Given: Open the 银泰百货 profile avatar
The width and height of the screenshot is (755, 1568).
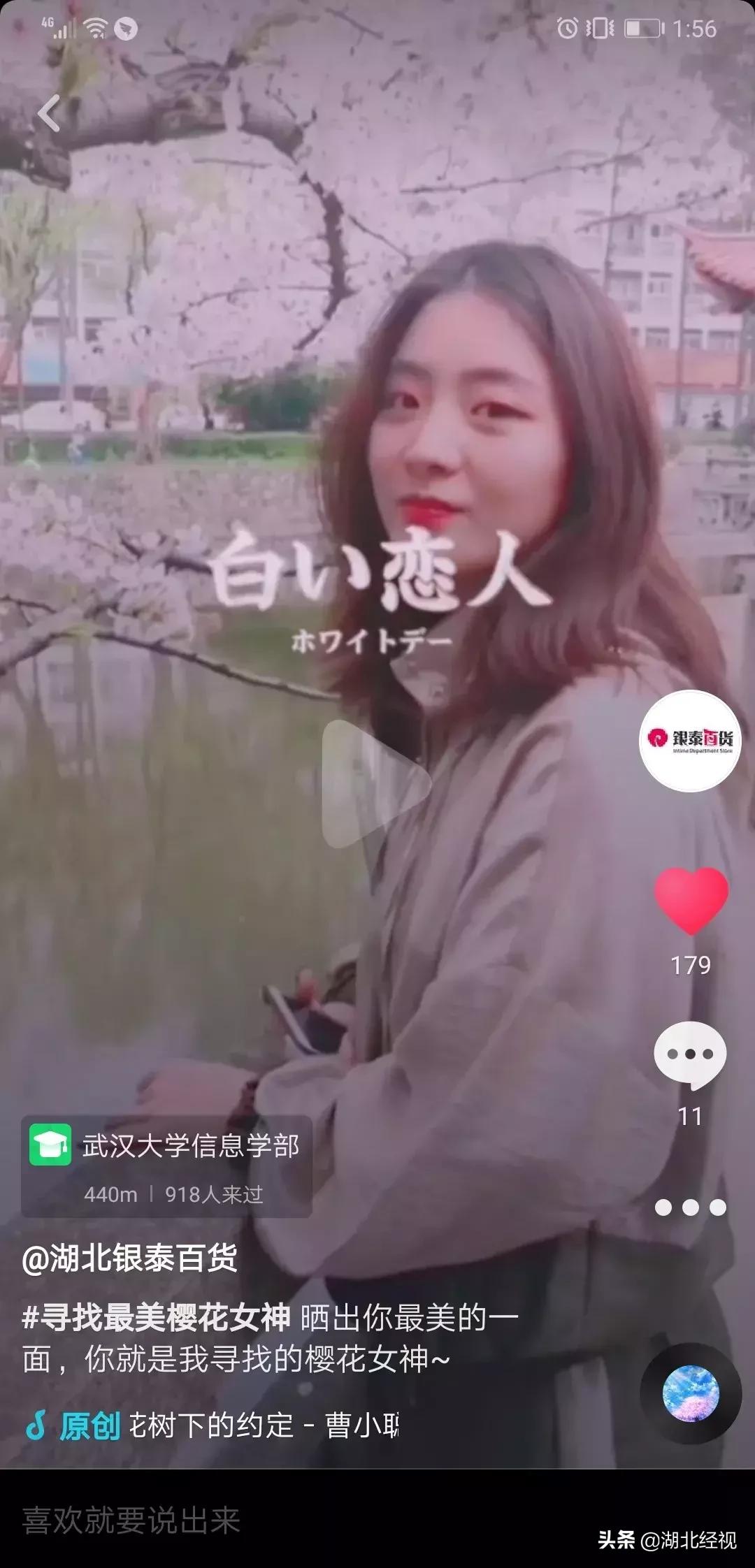Looking at the screenshot, I should tap(690, 741).
